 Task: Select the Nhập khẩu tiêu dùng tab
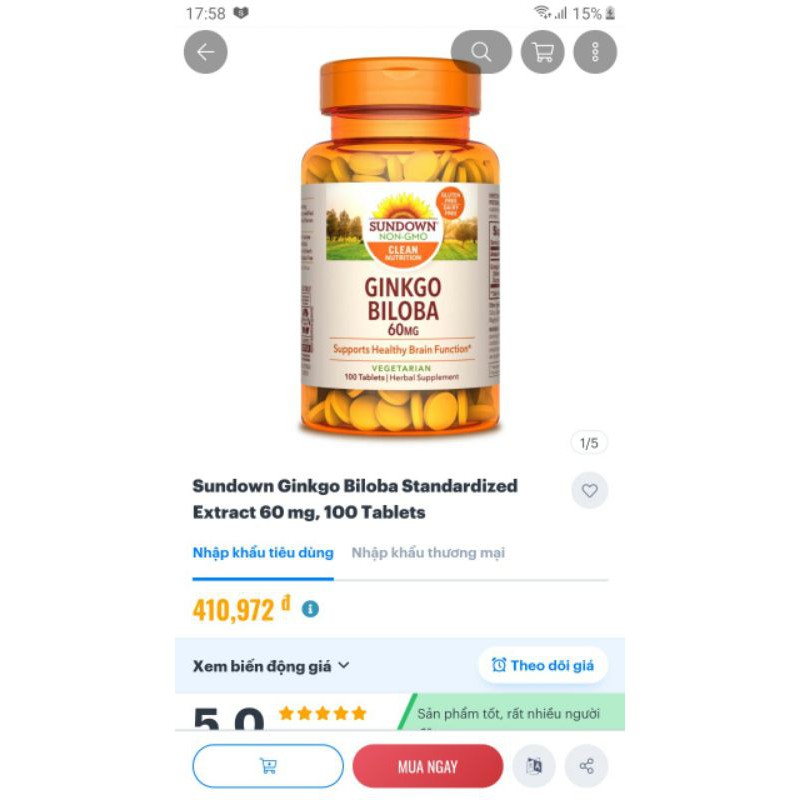click(263, 553)
